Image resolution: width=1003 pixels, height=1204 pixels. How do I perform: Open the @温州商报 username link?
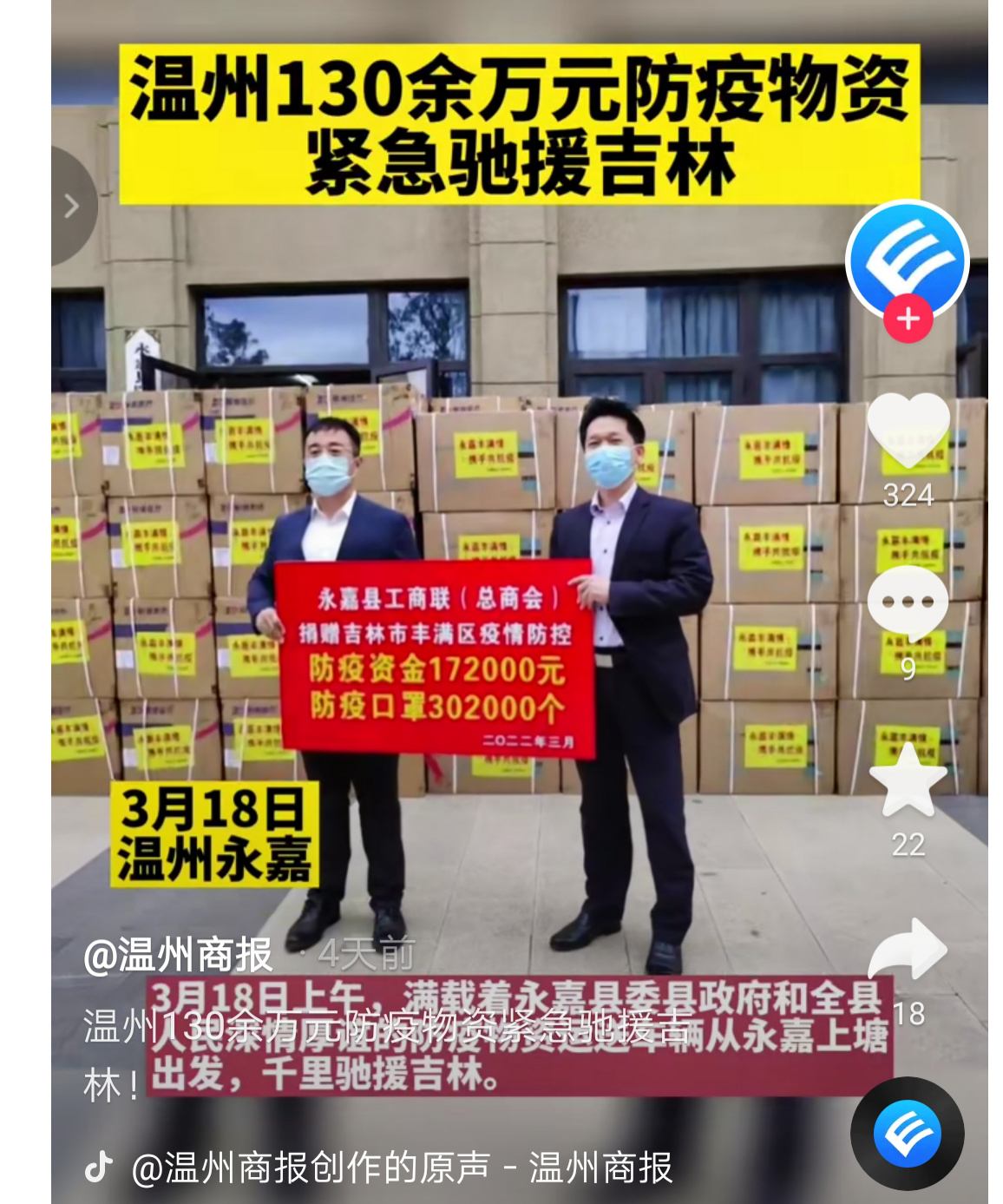click(178, 956)
